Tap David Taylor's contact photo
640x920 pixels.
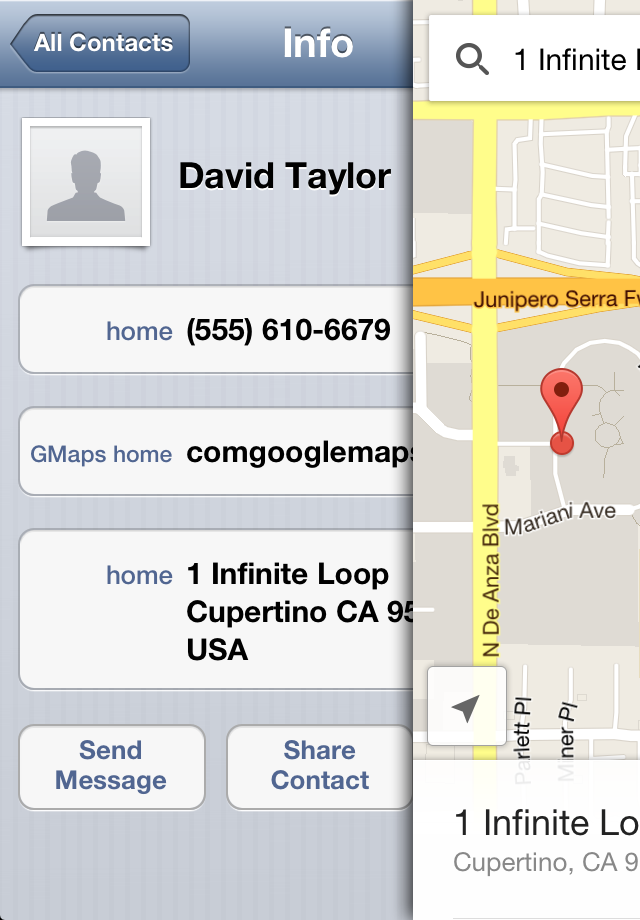tap(86, 182)
